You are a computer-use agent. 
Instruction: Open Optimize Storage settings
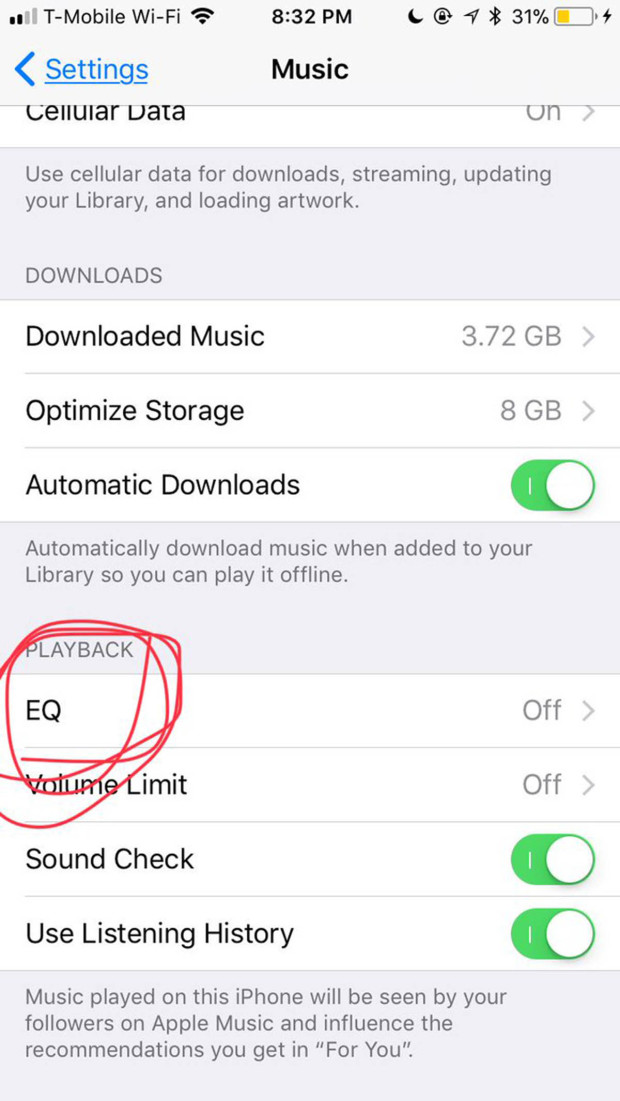pos(300,411)
